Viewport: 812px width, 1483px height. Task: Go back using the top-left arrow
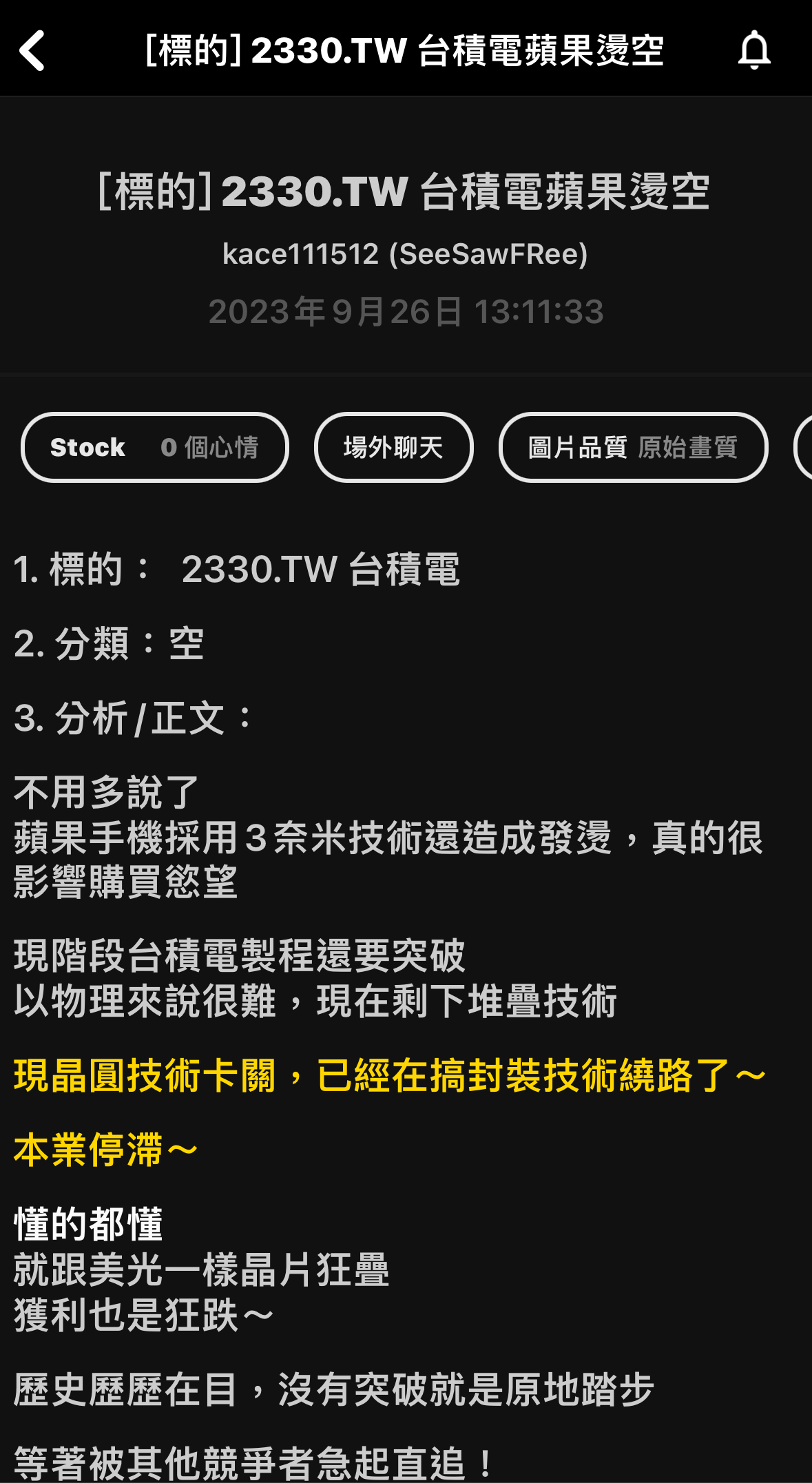(32, 50)
